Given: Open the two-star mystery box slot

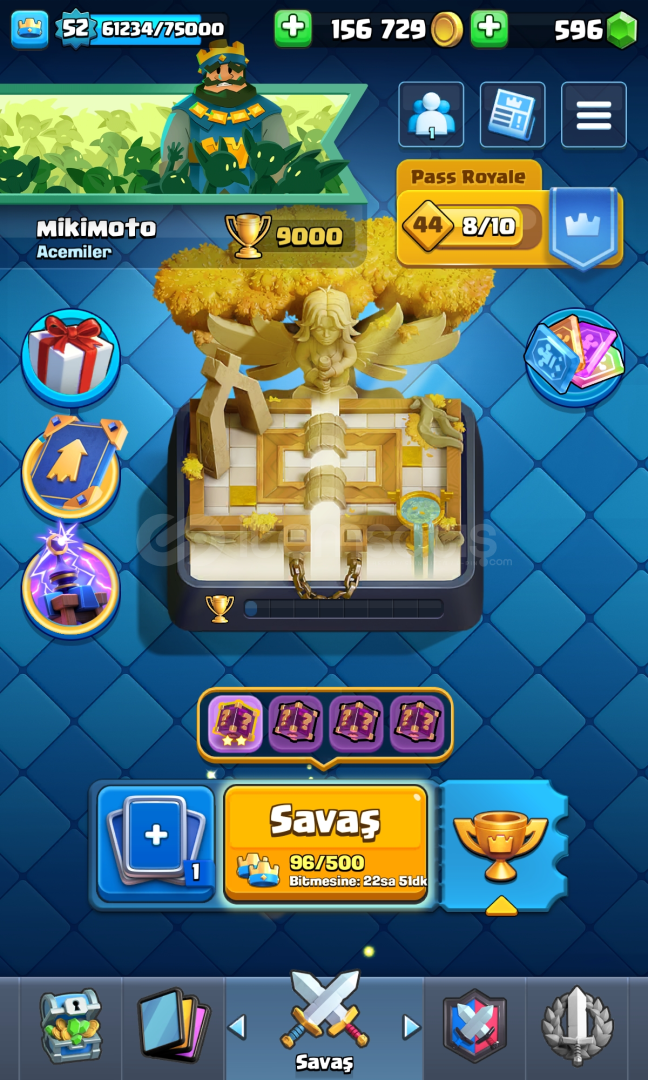Looking at the screenshot, I should [235, 723].
